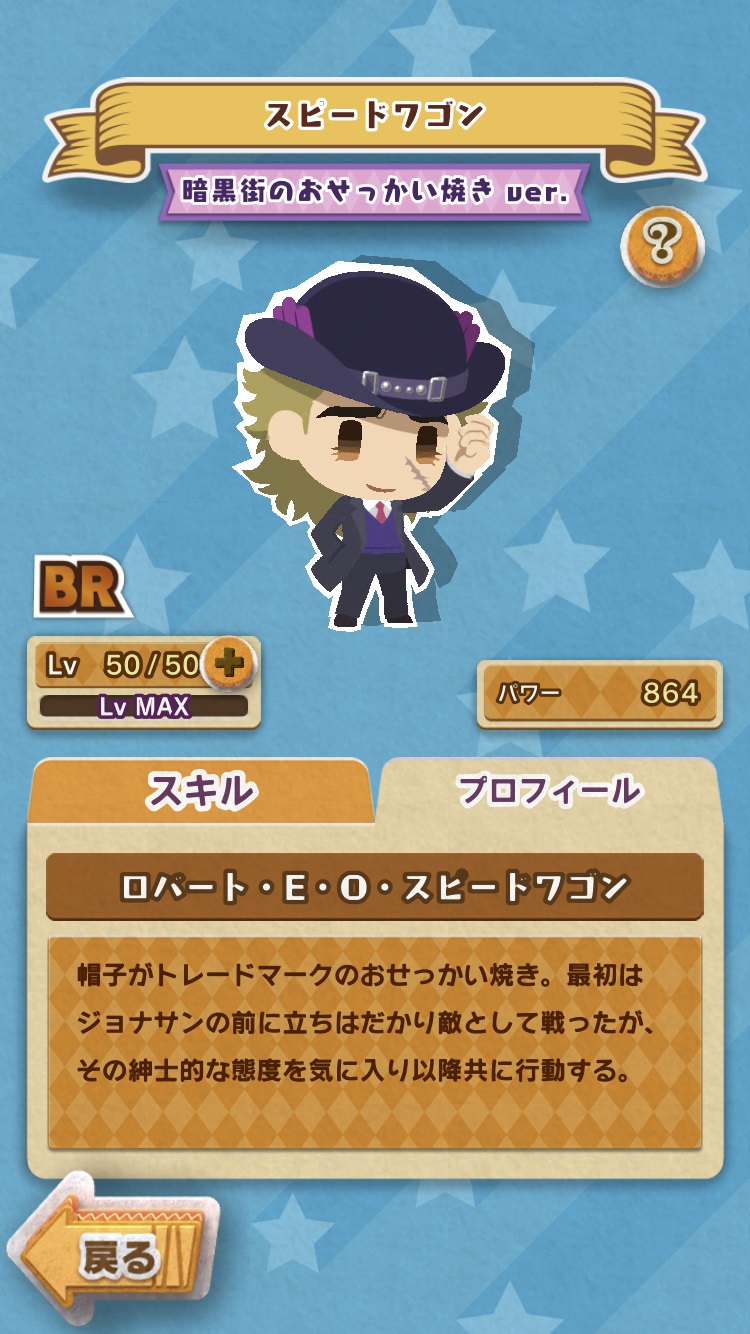Open the question mark help button
Screen dimensions: 750x1334
click(x=661, y=243)
